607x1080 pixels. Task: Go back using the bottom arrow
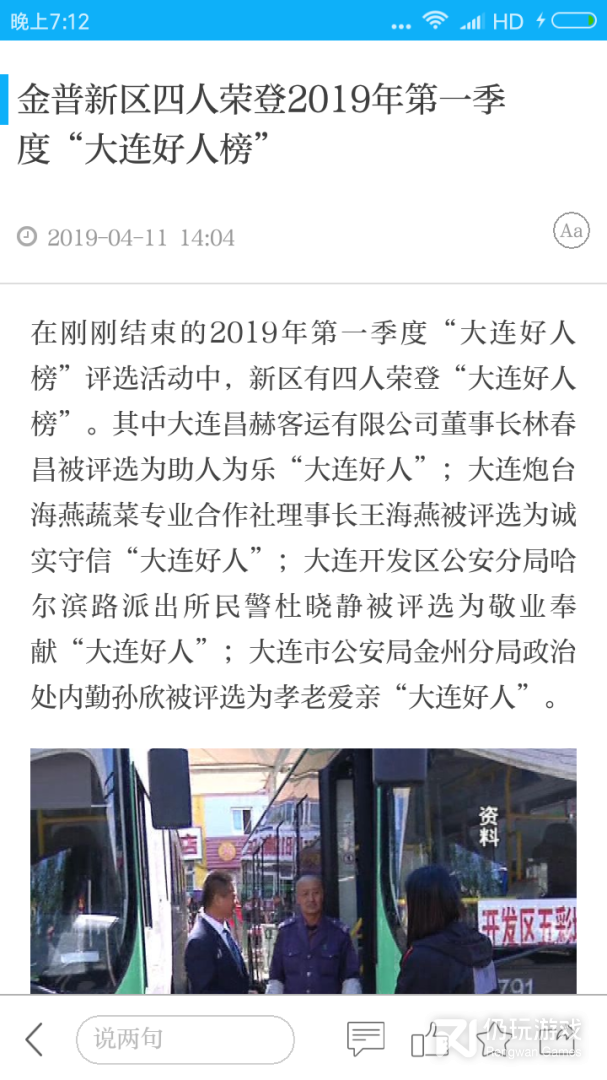[34, 1040]
